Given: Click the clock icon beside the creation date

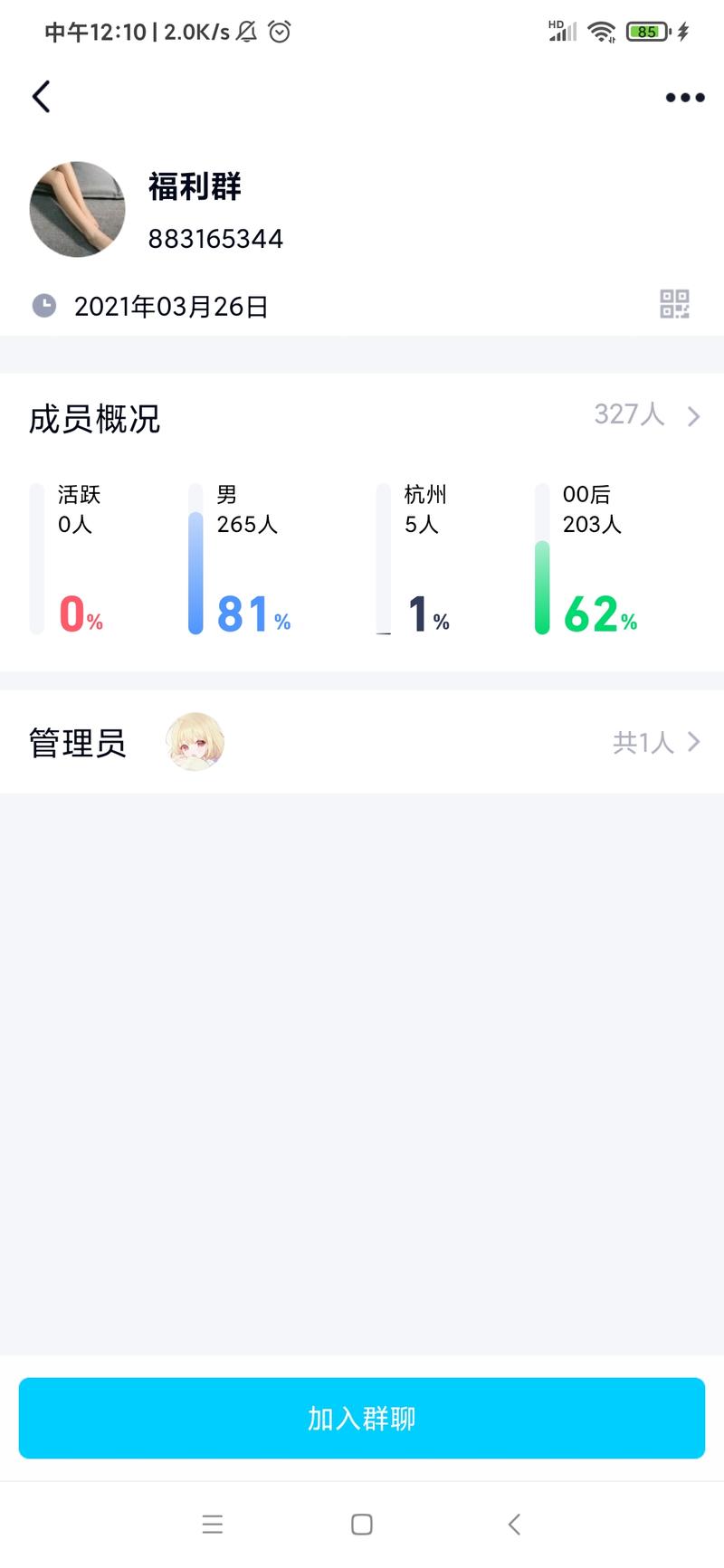Looking at the screenshot, I should pos(43,305).
